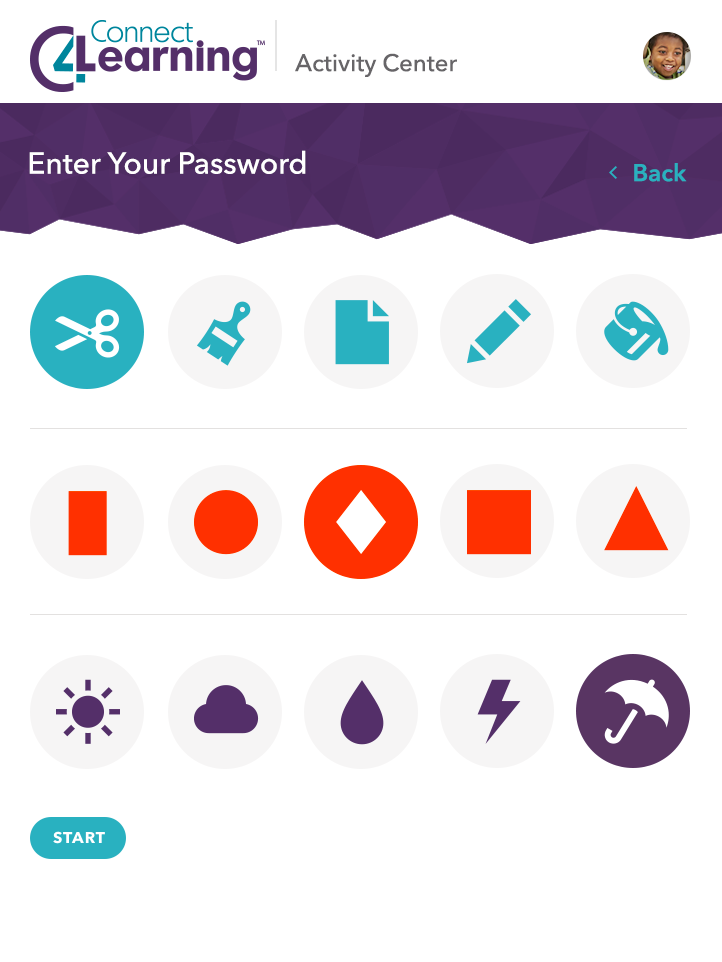Pick the red circle shape
The height and width of the screenshot is (962, 722).
click(224, 522)
